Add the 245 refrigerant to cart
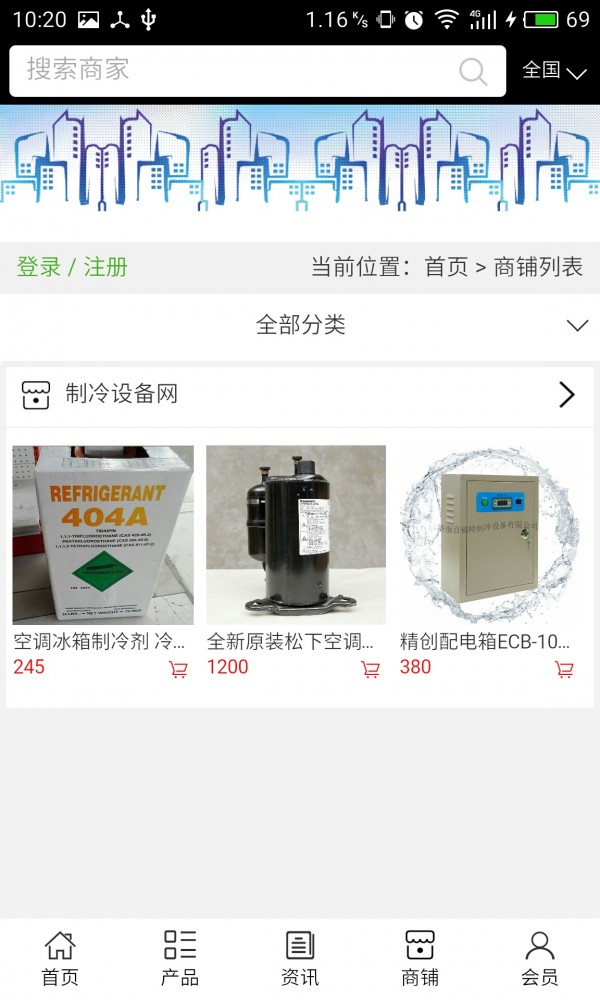The width and height of the screenshot is (600, 1000). (178, 669)
